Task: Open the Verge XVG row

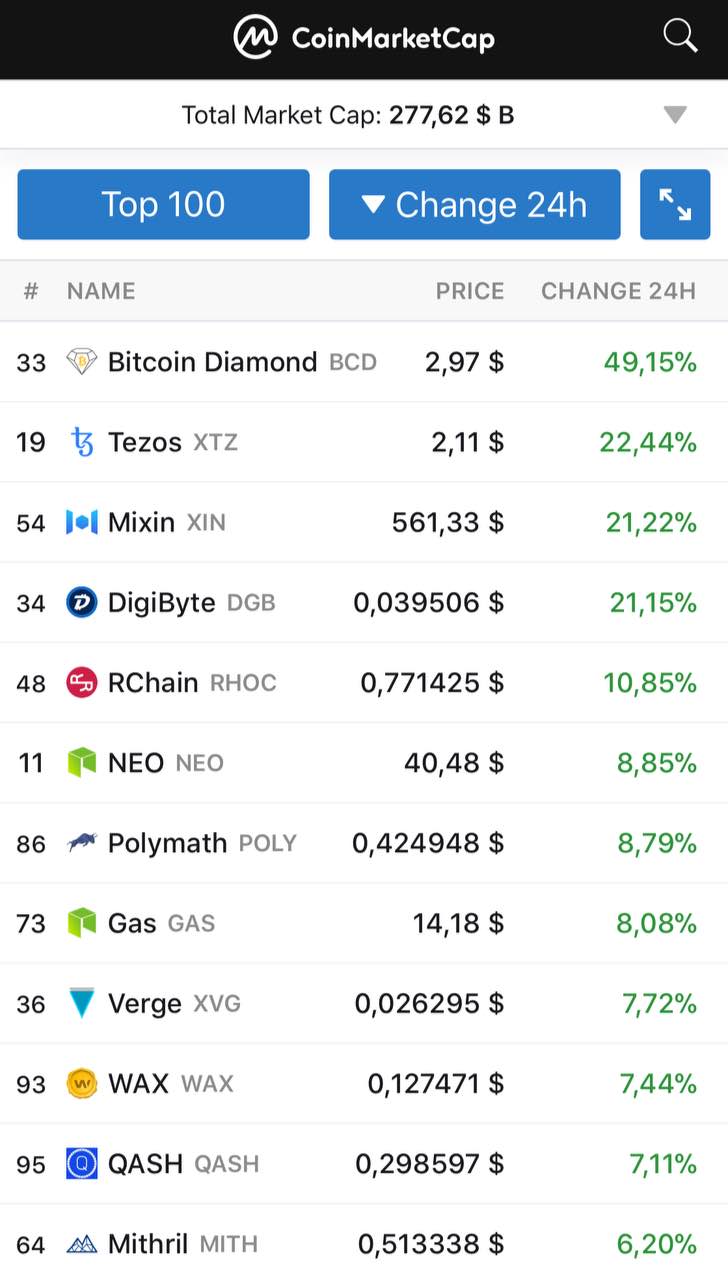Action: coord(364,1003)
